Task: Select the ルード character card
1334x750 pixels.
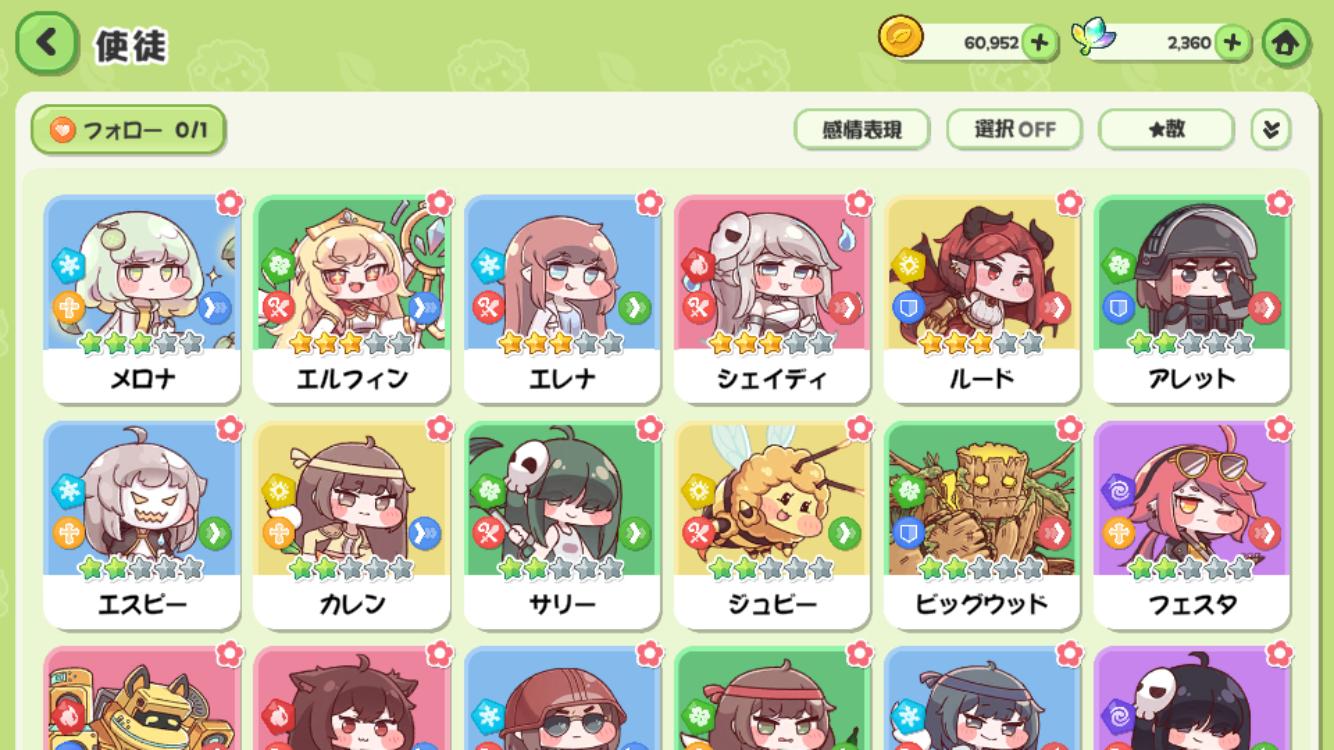Action: point(982,298)
